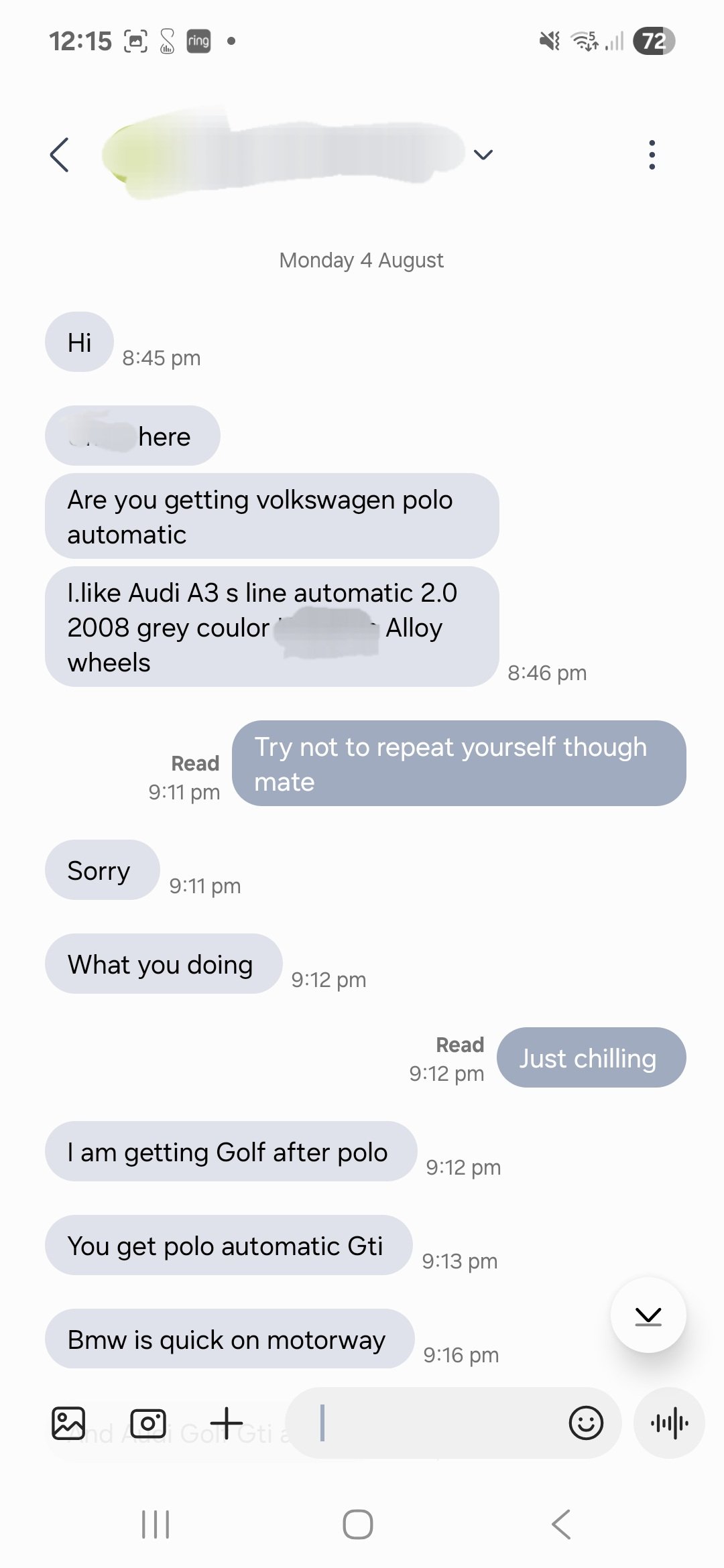Tap the system home button
This screenshot has width=724, height=1568.
pyautogui.click(x=358, y=1524)
